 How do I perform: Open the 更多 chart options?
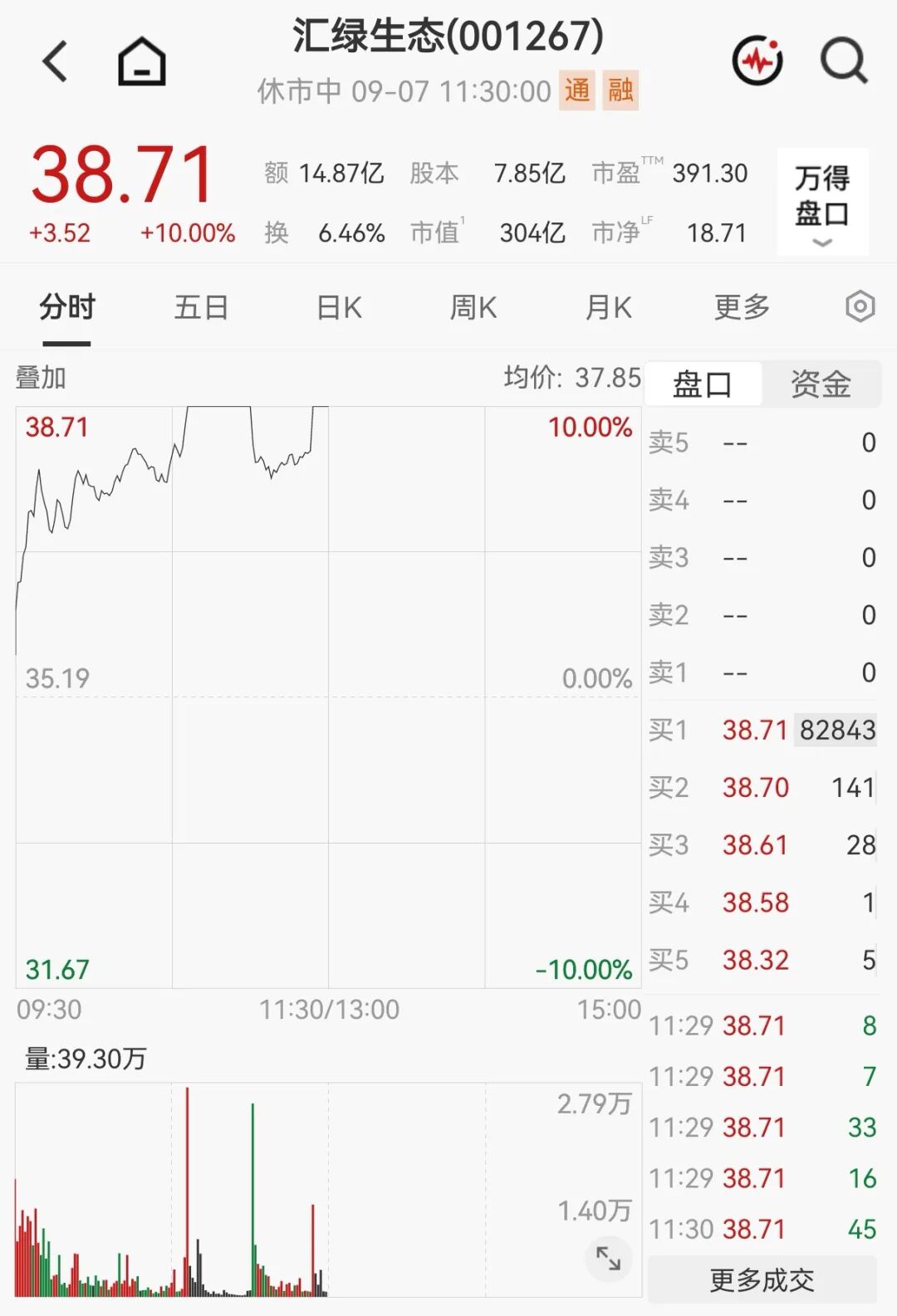pos(742,308)
